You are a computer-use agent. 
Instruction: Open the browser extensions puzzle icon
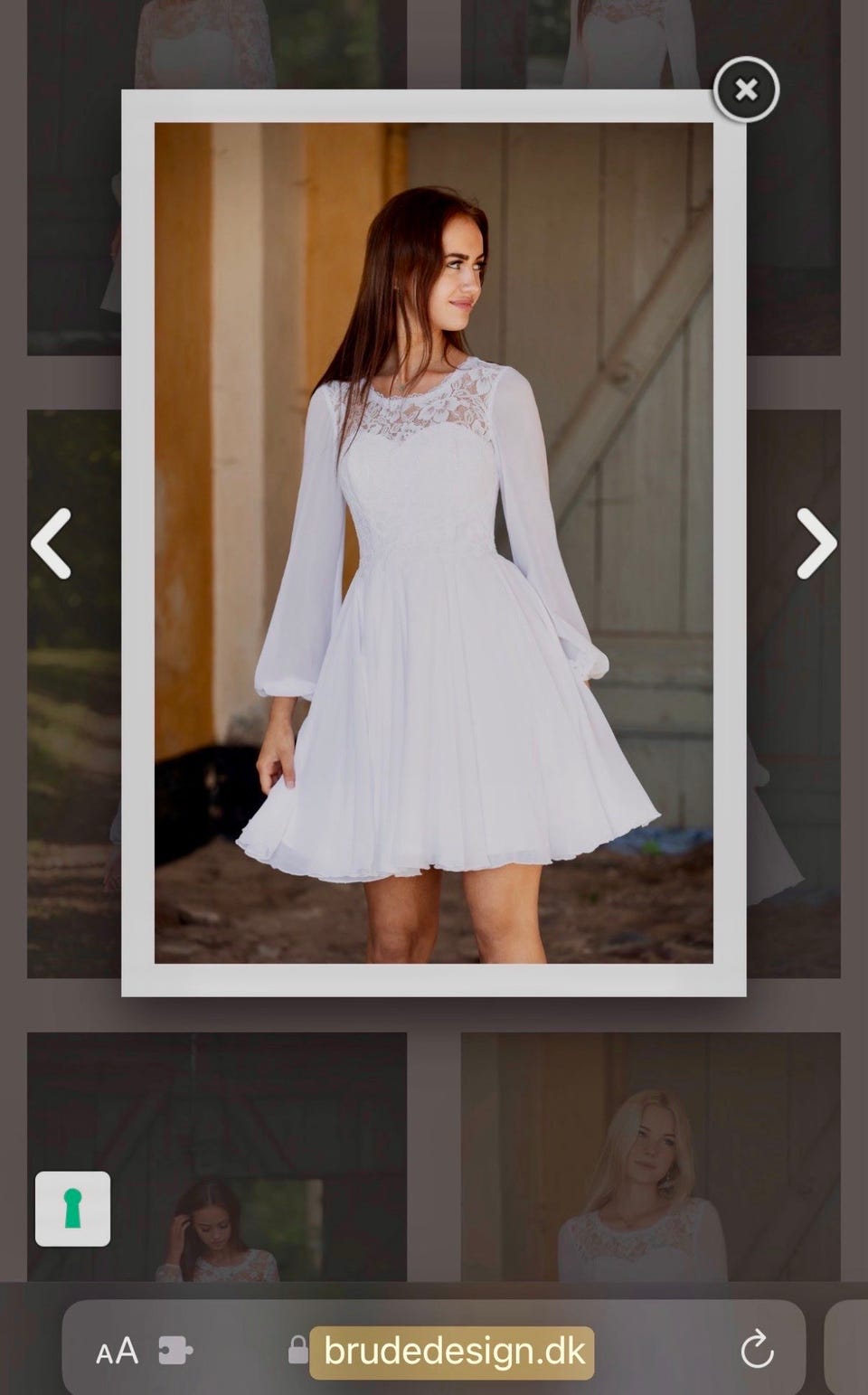[175, 1352]
